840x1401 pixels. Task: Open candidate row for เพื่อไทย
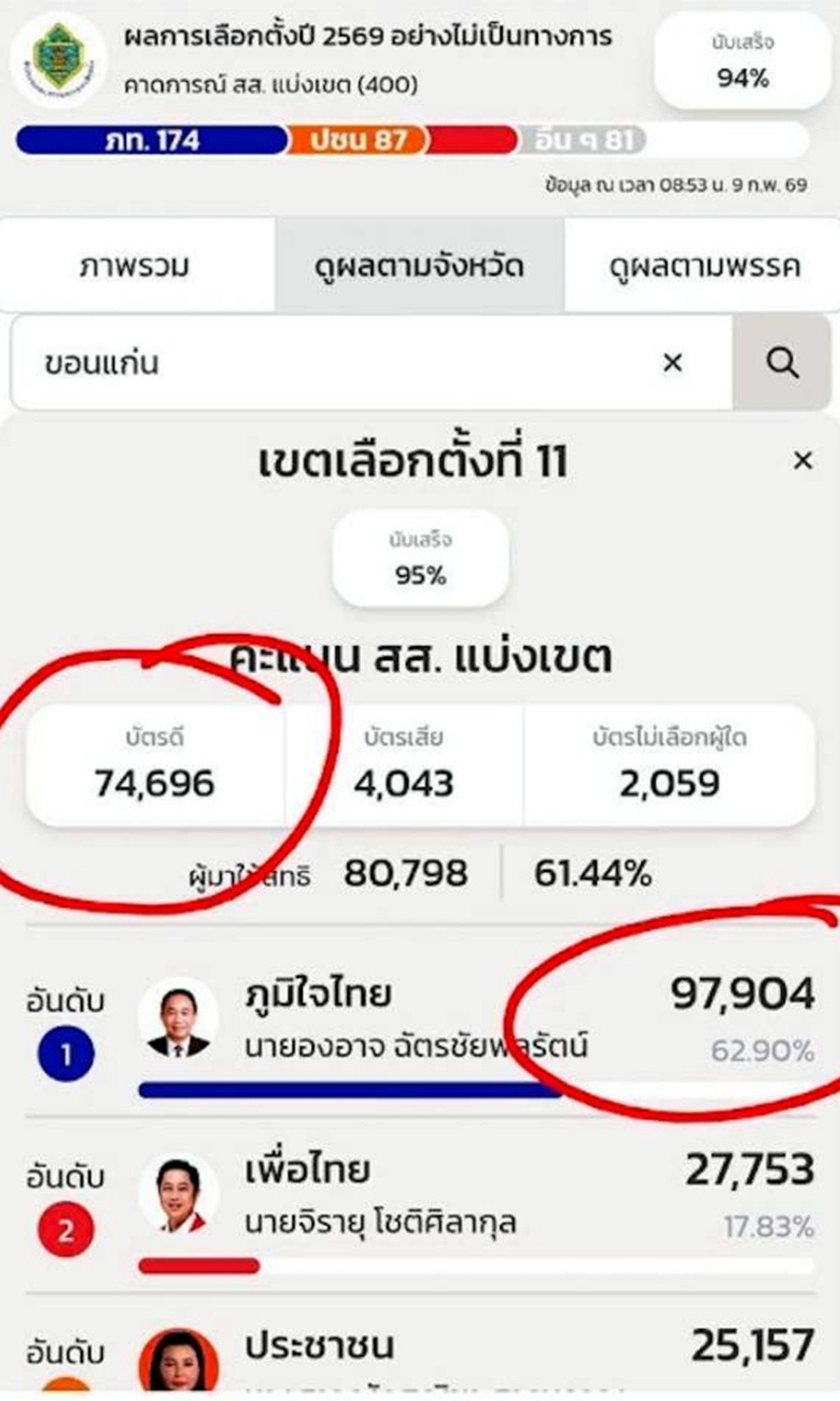coord(420,1198)
